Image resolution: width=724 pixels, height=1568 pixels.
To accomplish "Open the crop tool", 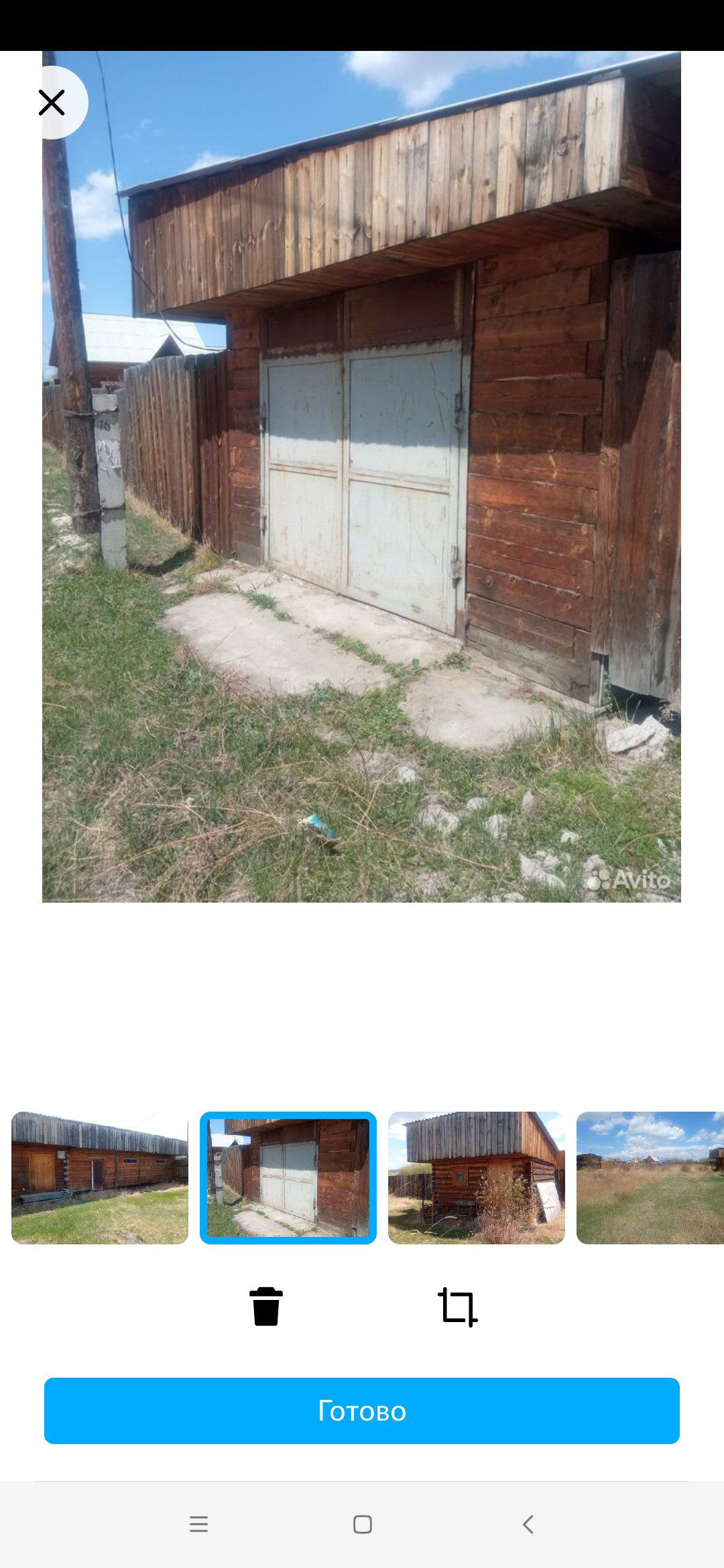I will coord(458,1307).
